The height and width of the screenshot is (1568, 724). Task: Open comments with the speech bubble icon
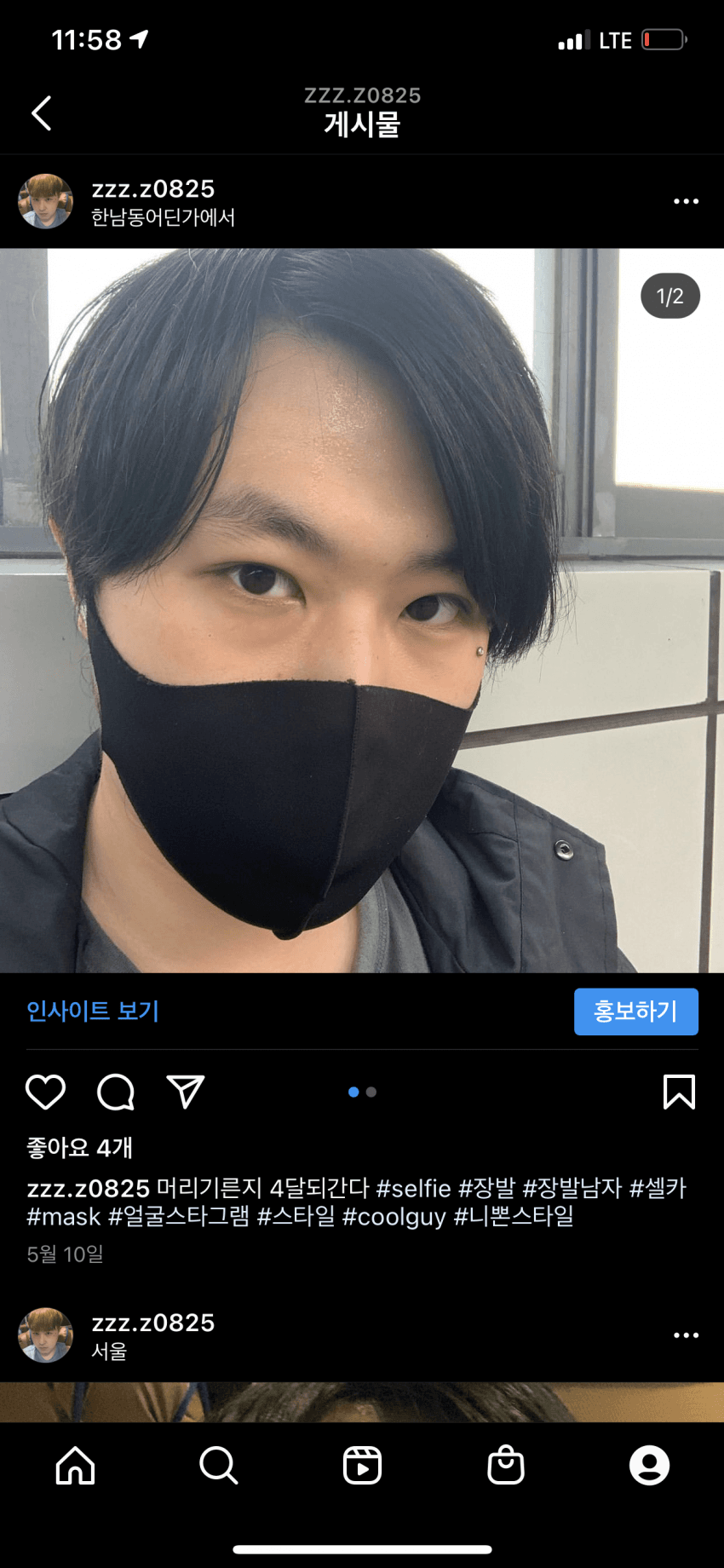click(x=116, y=1092)
